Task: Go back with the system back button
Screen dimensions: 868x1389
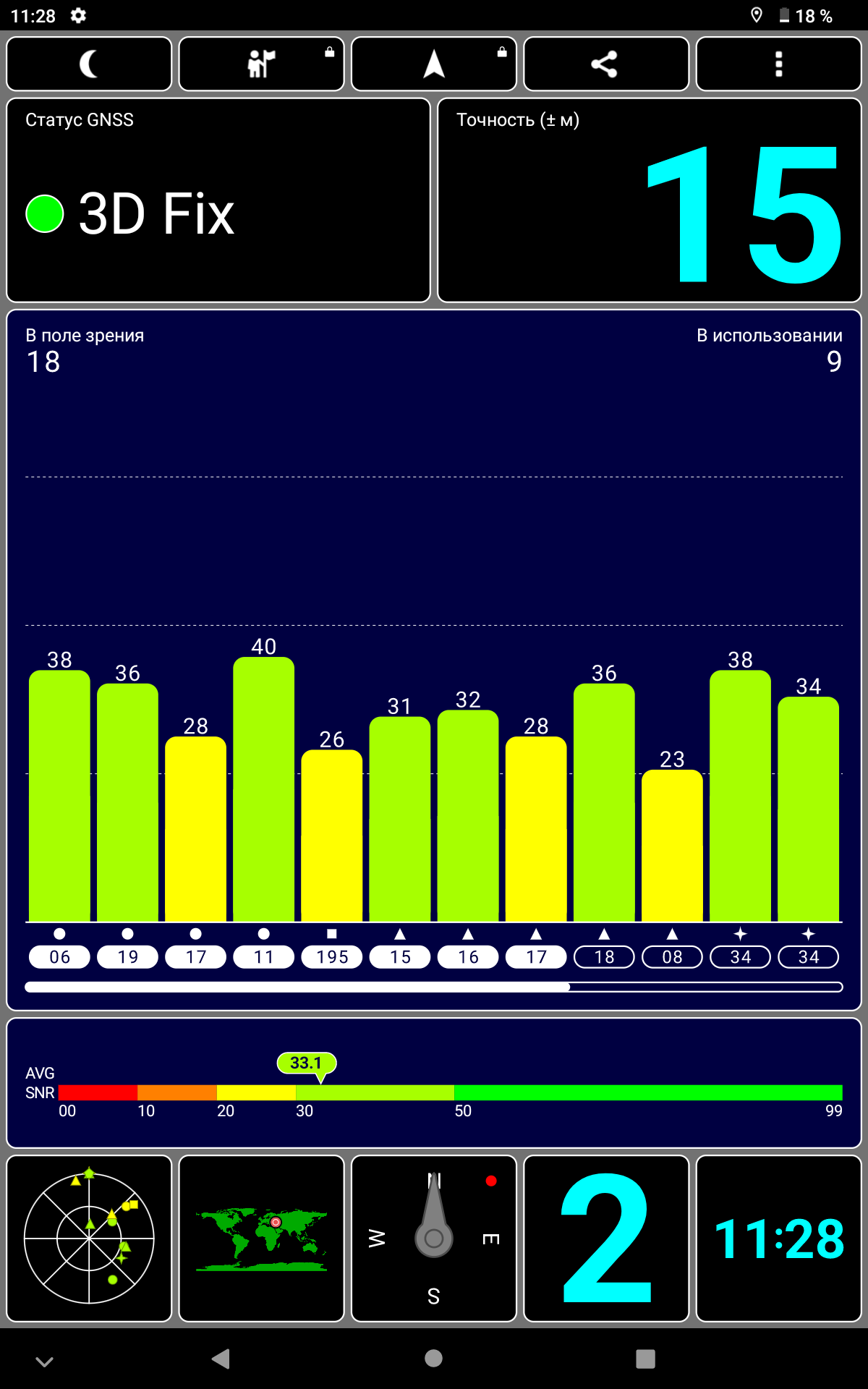Action: click(x=221, y=1359)
